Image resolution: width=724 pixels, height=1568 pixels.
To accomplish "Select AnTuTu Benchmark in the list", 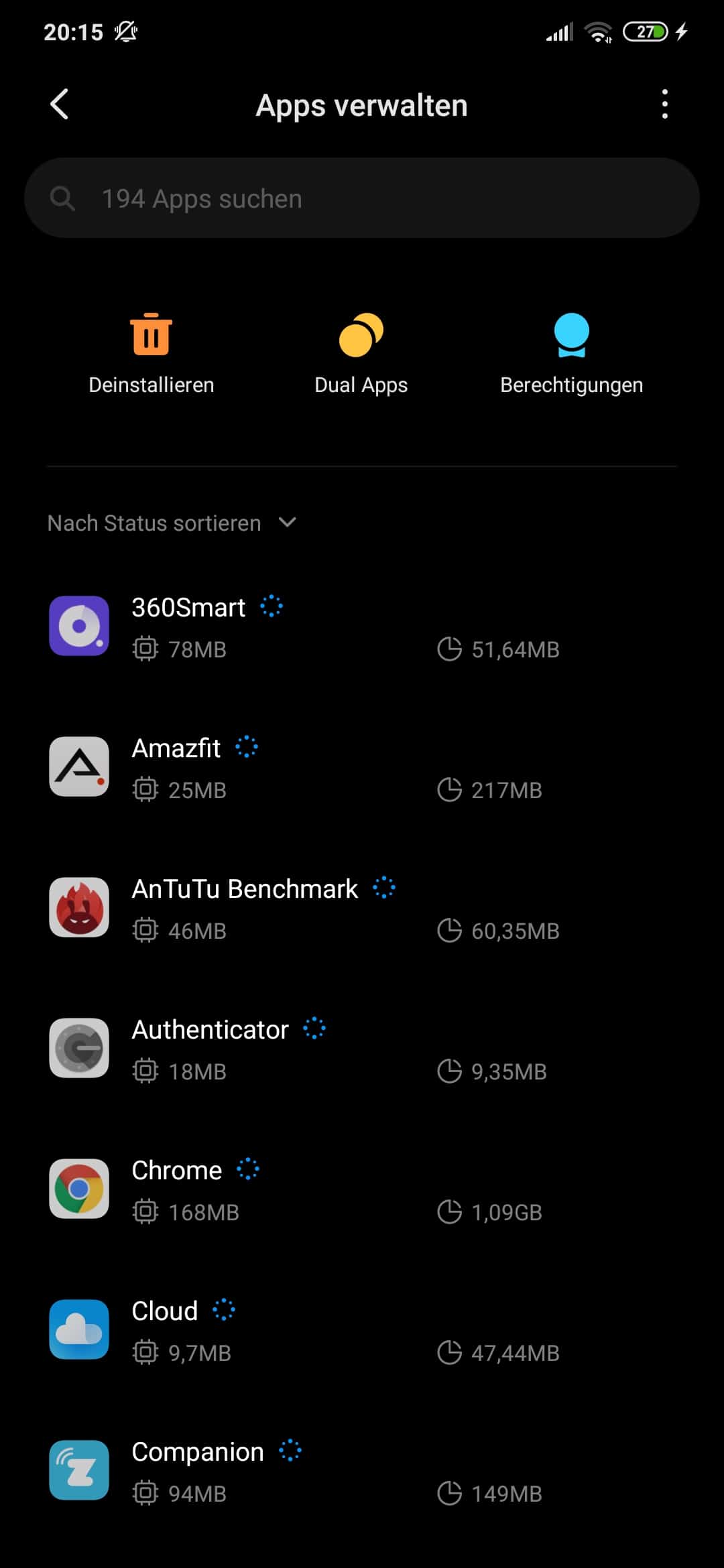I will 362,908.
